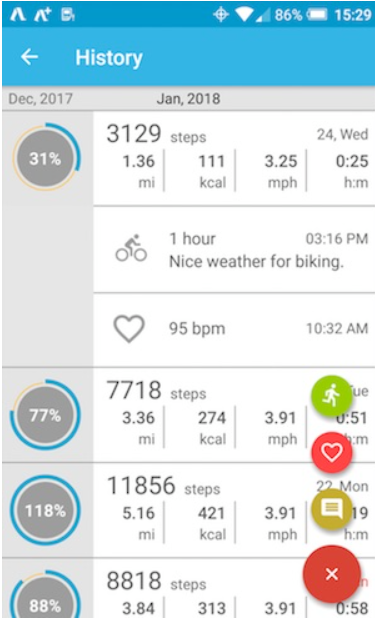Add a note with comment button

[x=332, y=509]
